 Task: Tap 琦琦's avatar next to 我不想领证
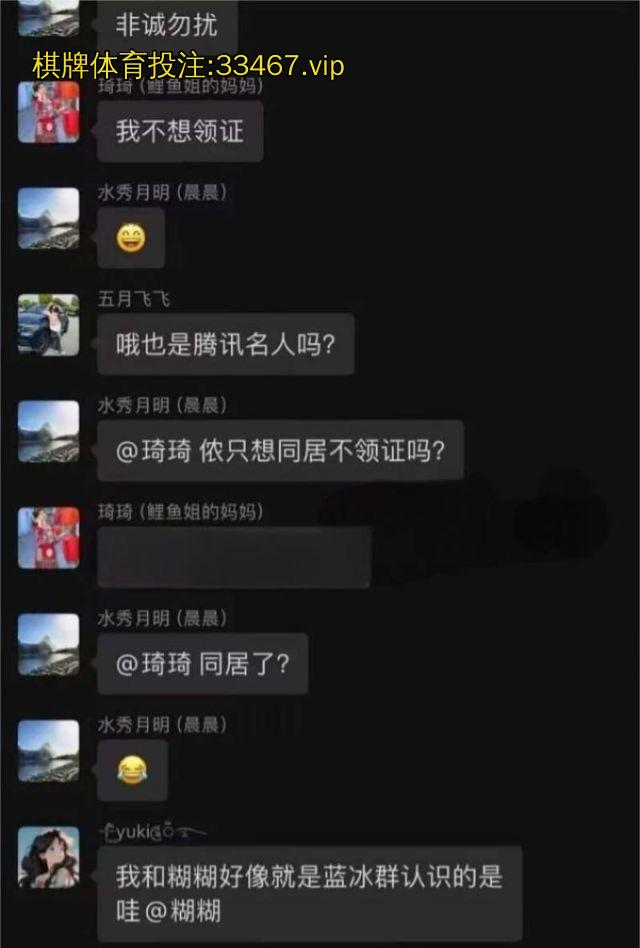pyautogui.click(x=48, y=112)
